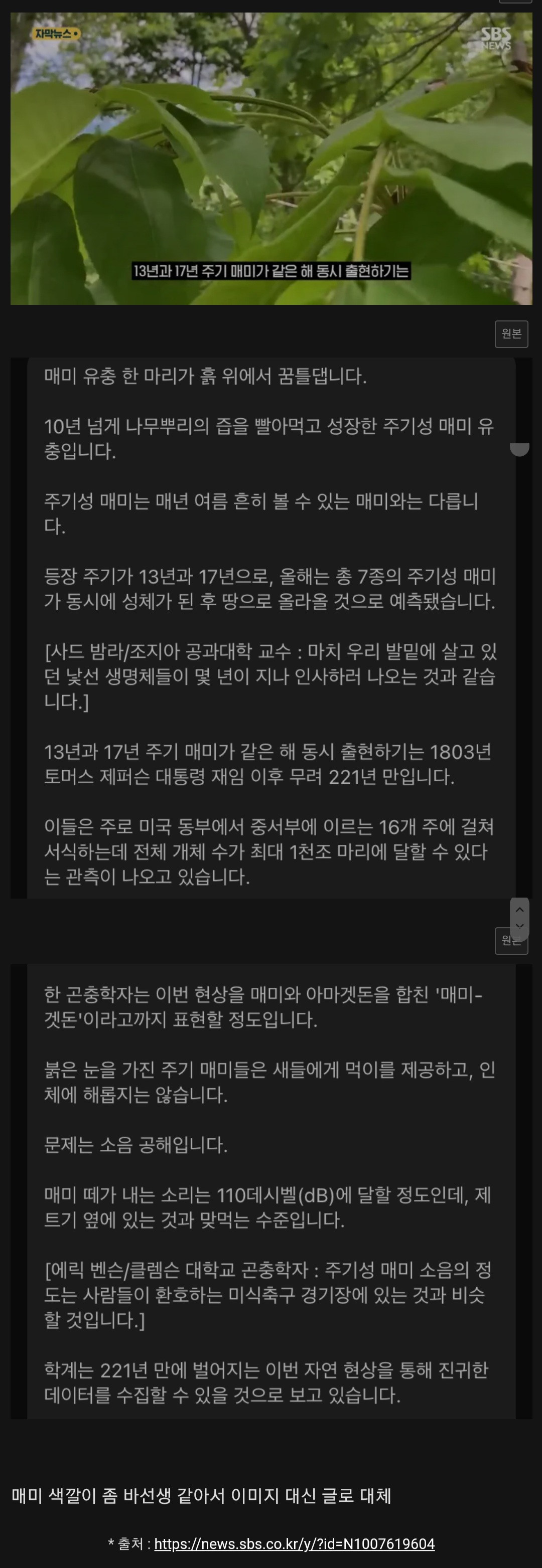The height and width of the screenshot is (1568, 542).
Task: Tap the scroll-down chevron on the floating scroller
Action: pyautogui.click(x=519, y=926)
